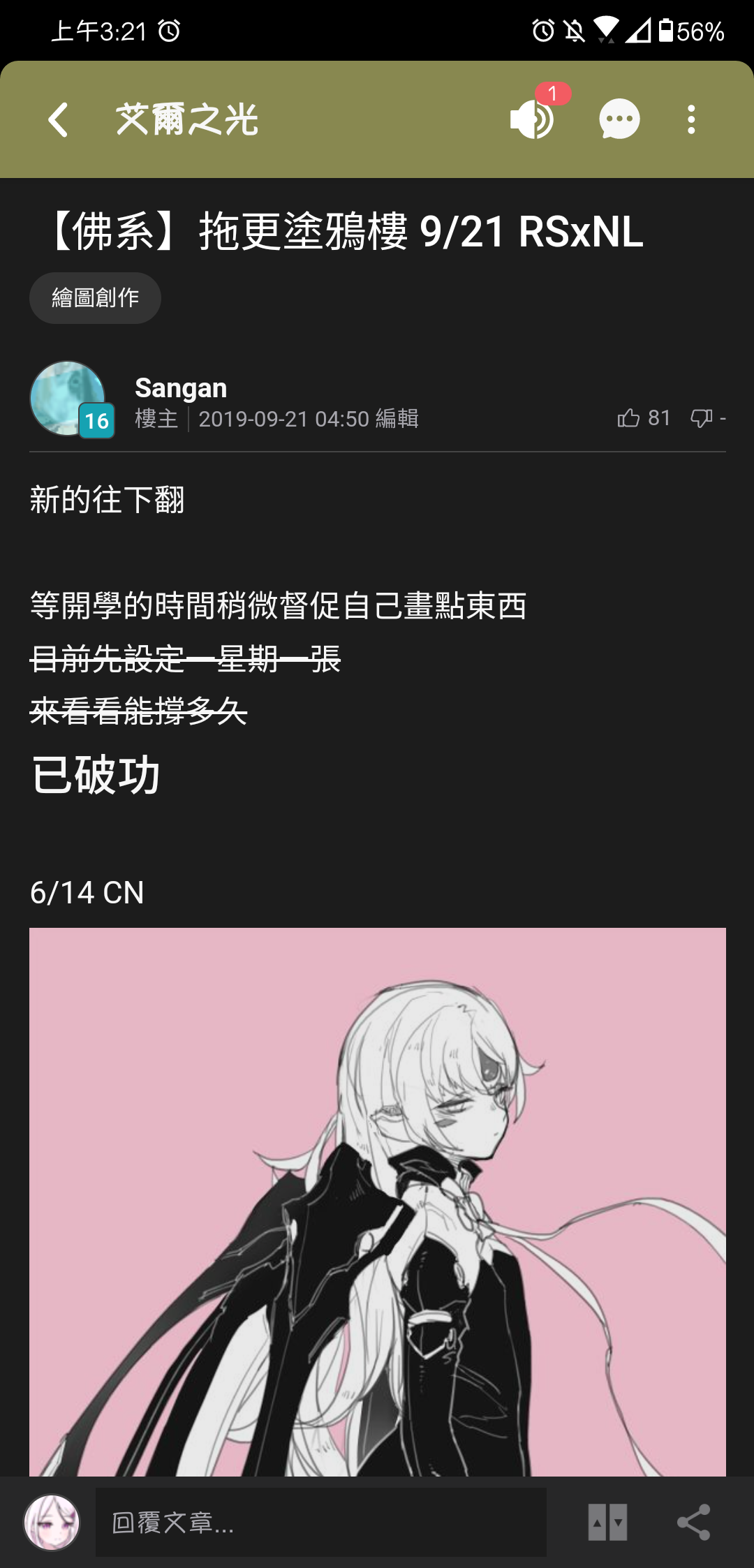Open the 6/14 CN drawing

[377, 1201]
